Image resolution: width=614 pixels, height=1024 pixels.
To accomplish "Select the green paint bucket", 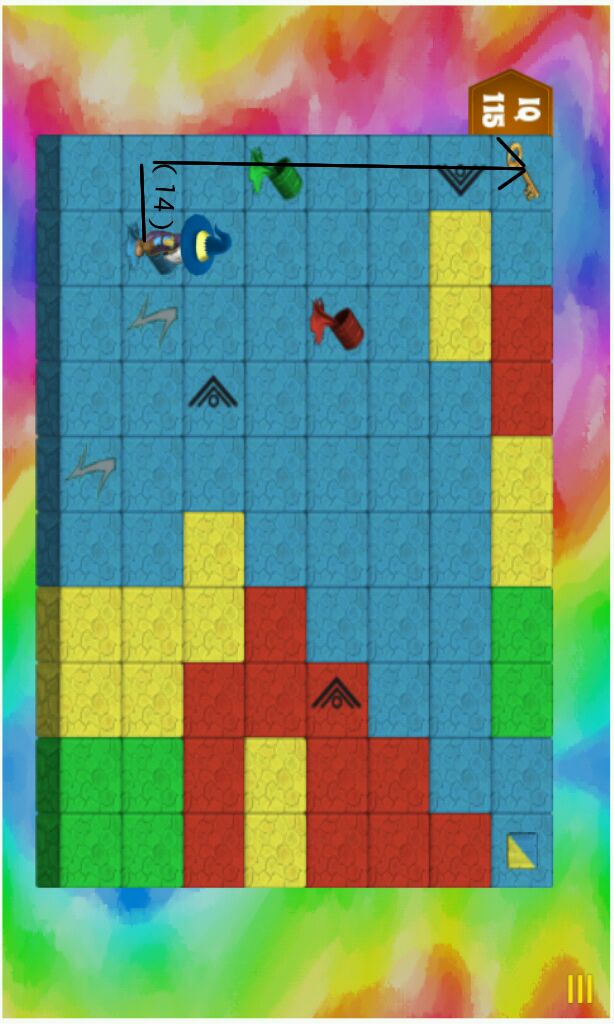I will pos(275,175).
